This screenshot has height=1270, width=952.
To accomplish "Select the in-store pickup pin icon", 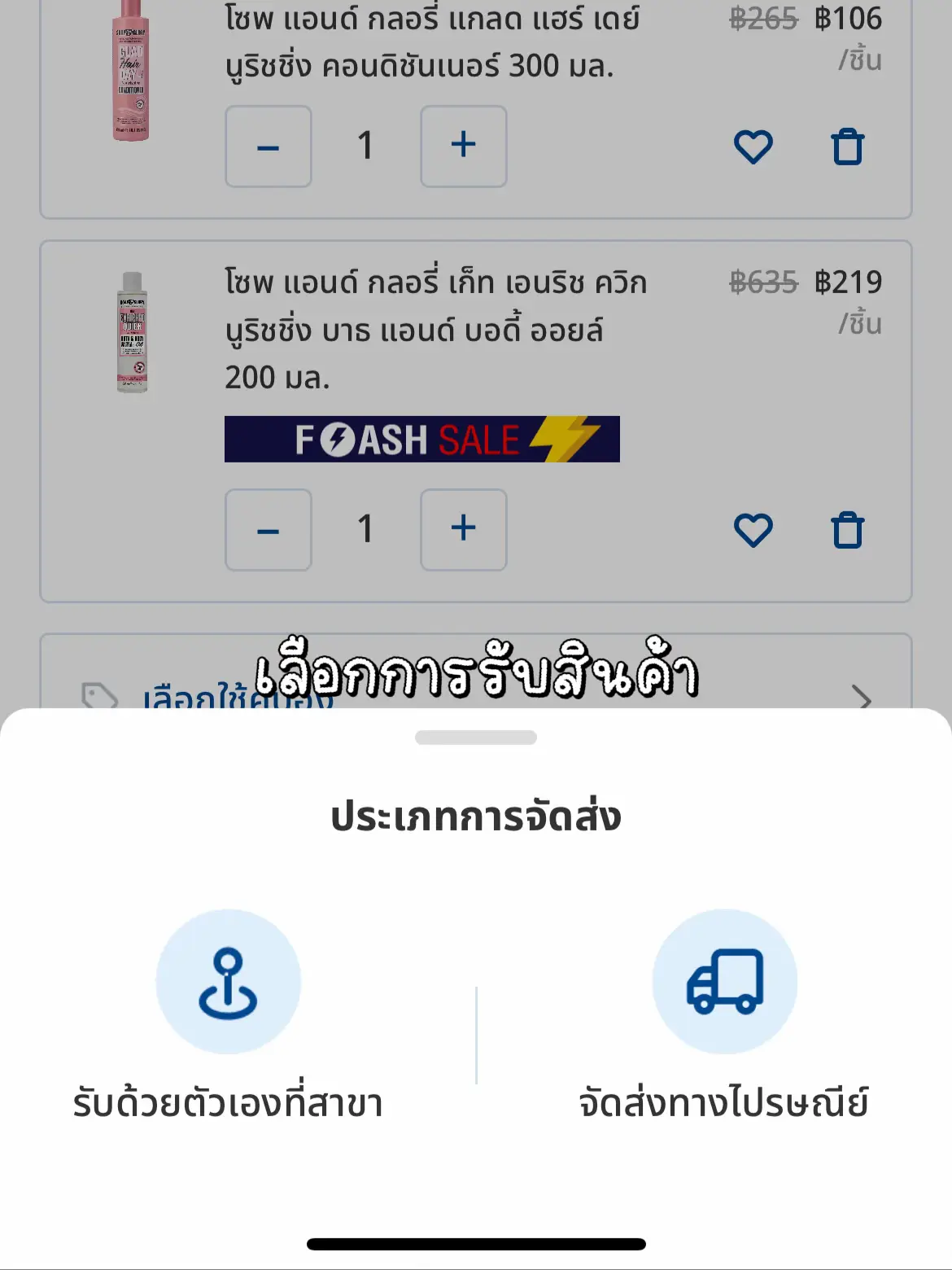I will (x=229, y=982).
